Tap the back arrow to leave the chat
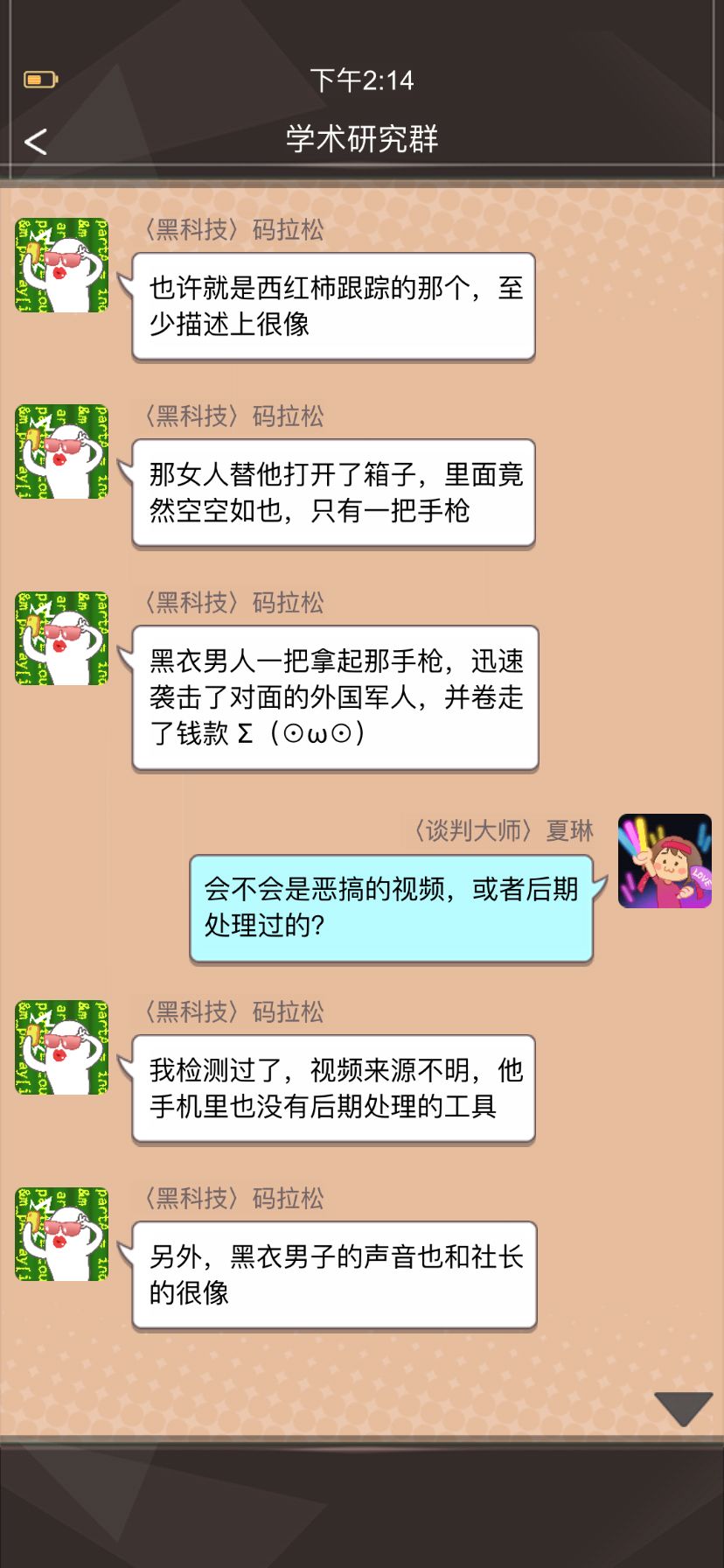Image resolution: width=724 pixels, height=1568 pixels. pyautogui.click(x=35, y=140)
